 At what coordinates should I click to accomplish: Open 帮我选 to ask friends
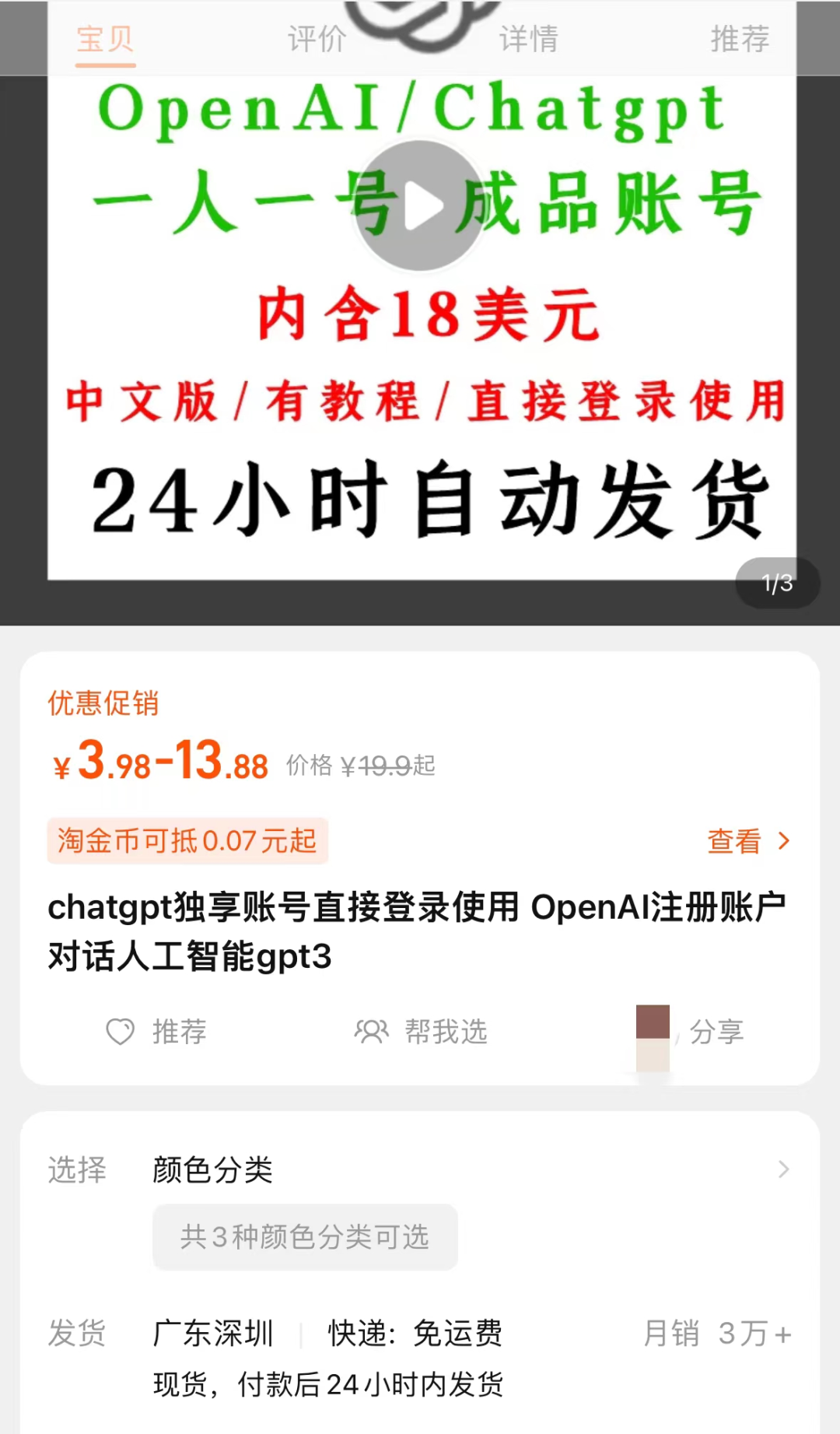pyautogui.click(x=421, y=1032)
